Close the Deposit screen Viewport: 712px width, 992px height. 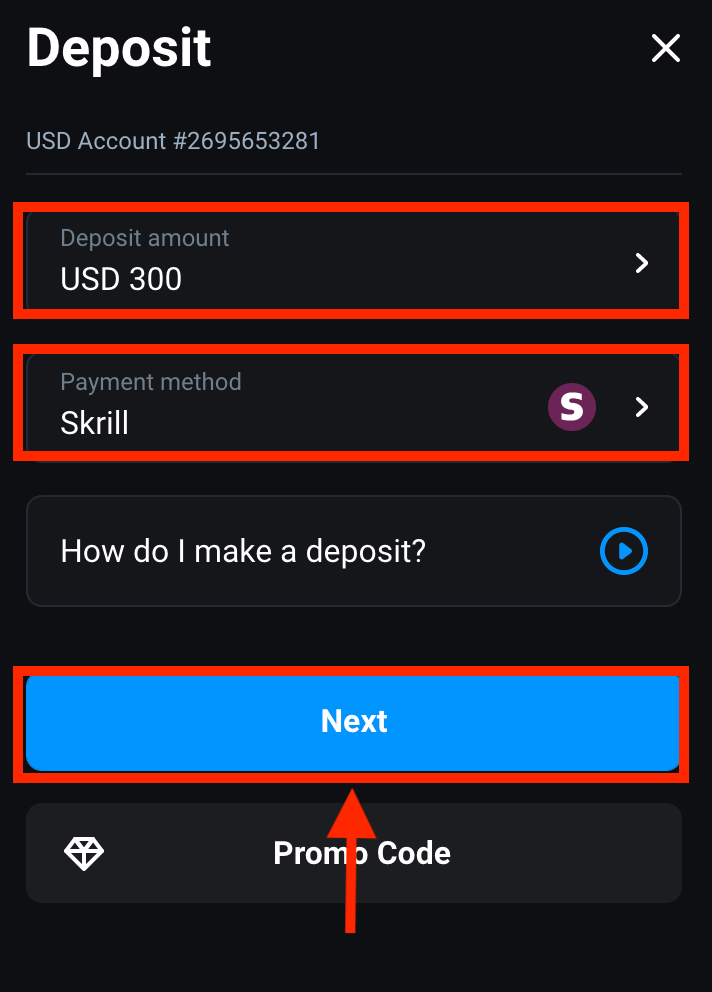(665, 48)
